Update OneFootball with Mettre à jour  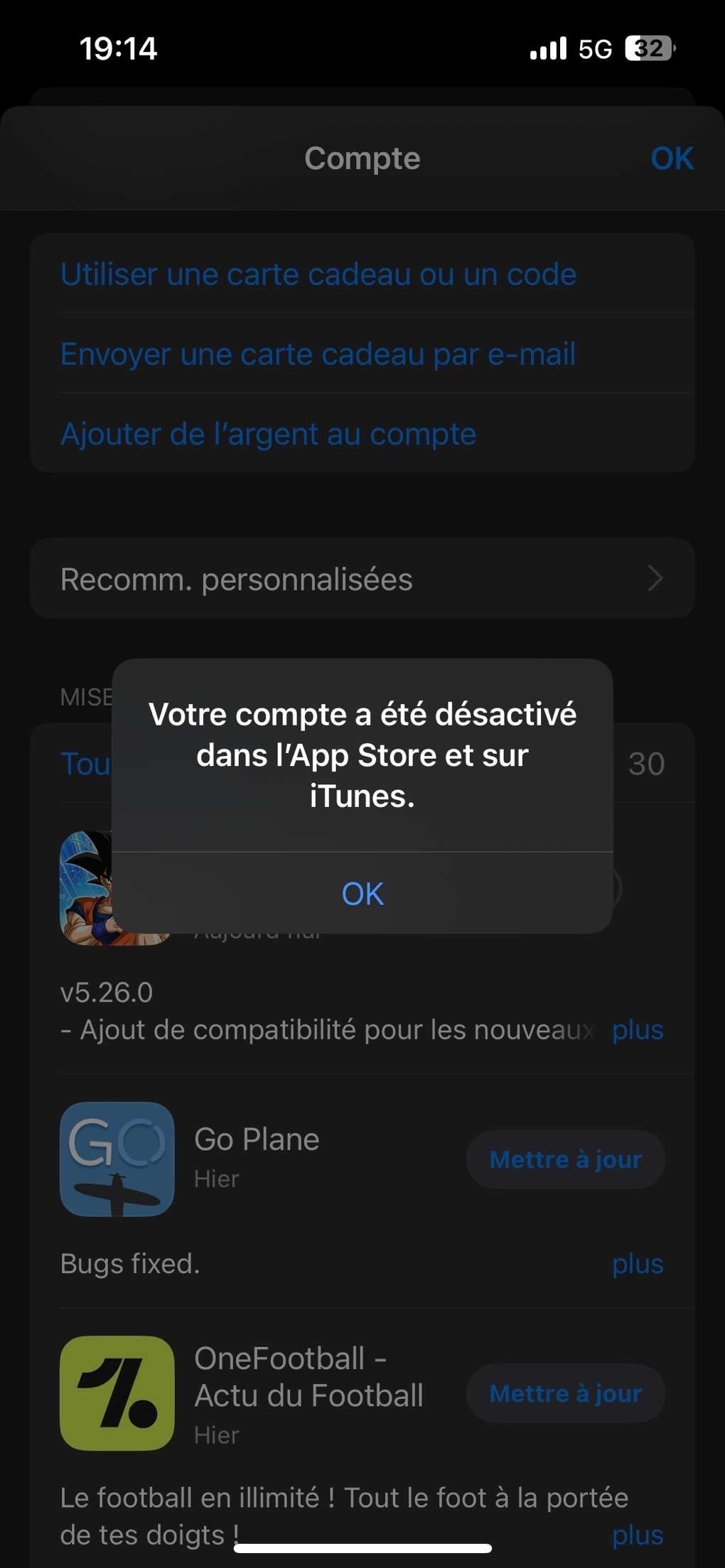(566, 1393)
